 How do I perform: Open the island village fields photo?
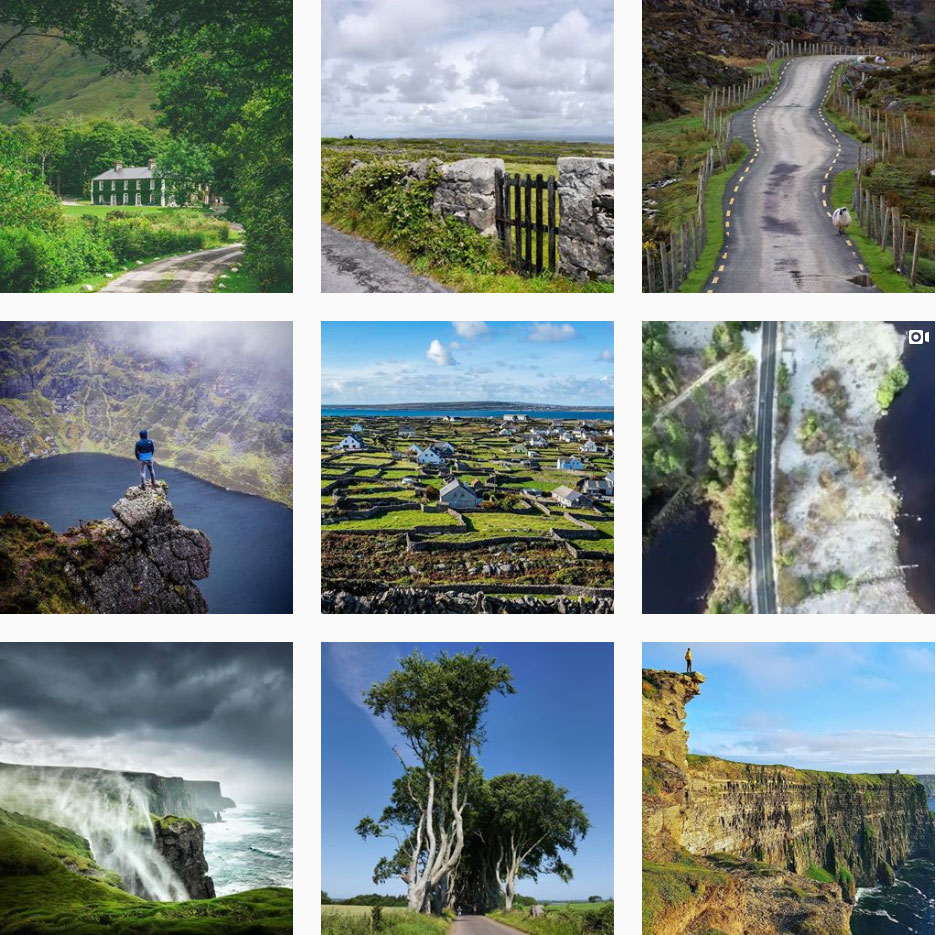tap(467, 467)
